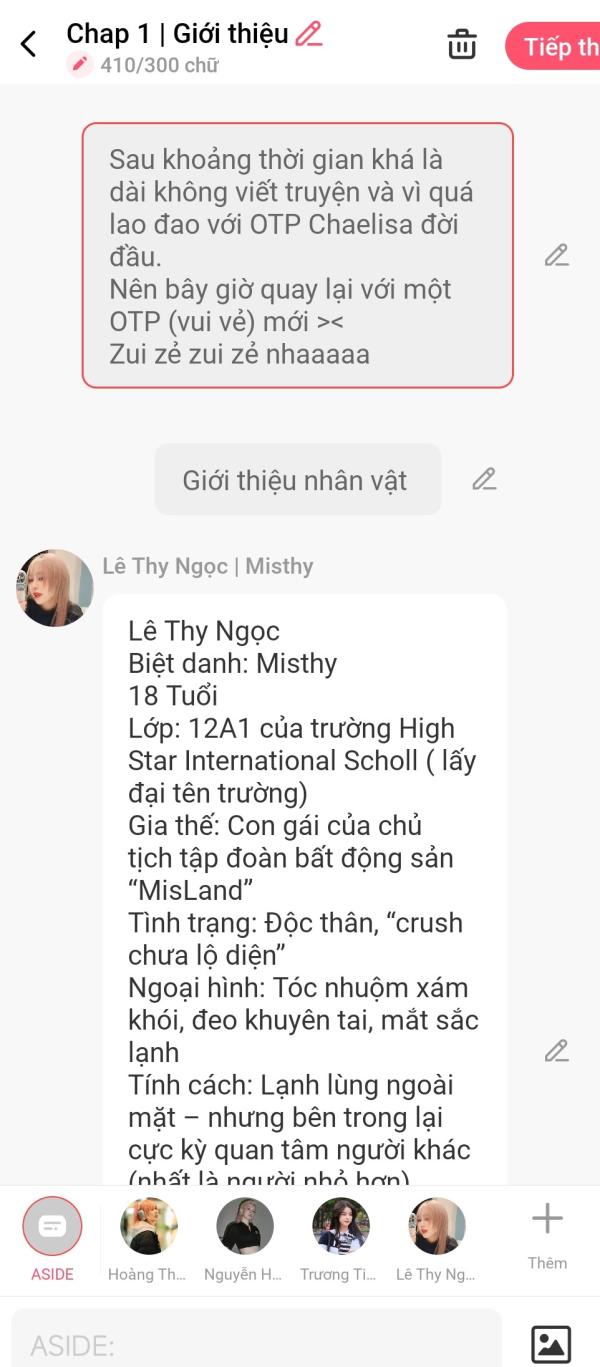Edit the chapter title Chap 1 | Giới thiệu
This screenshot has height=1367, width=600.
tap(309, 34)
